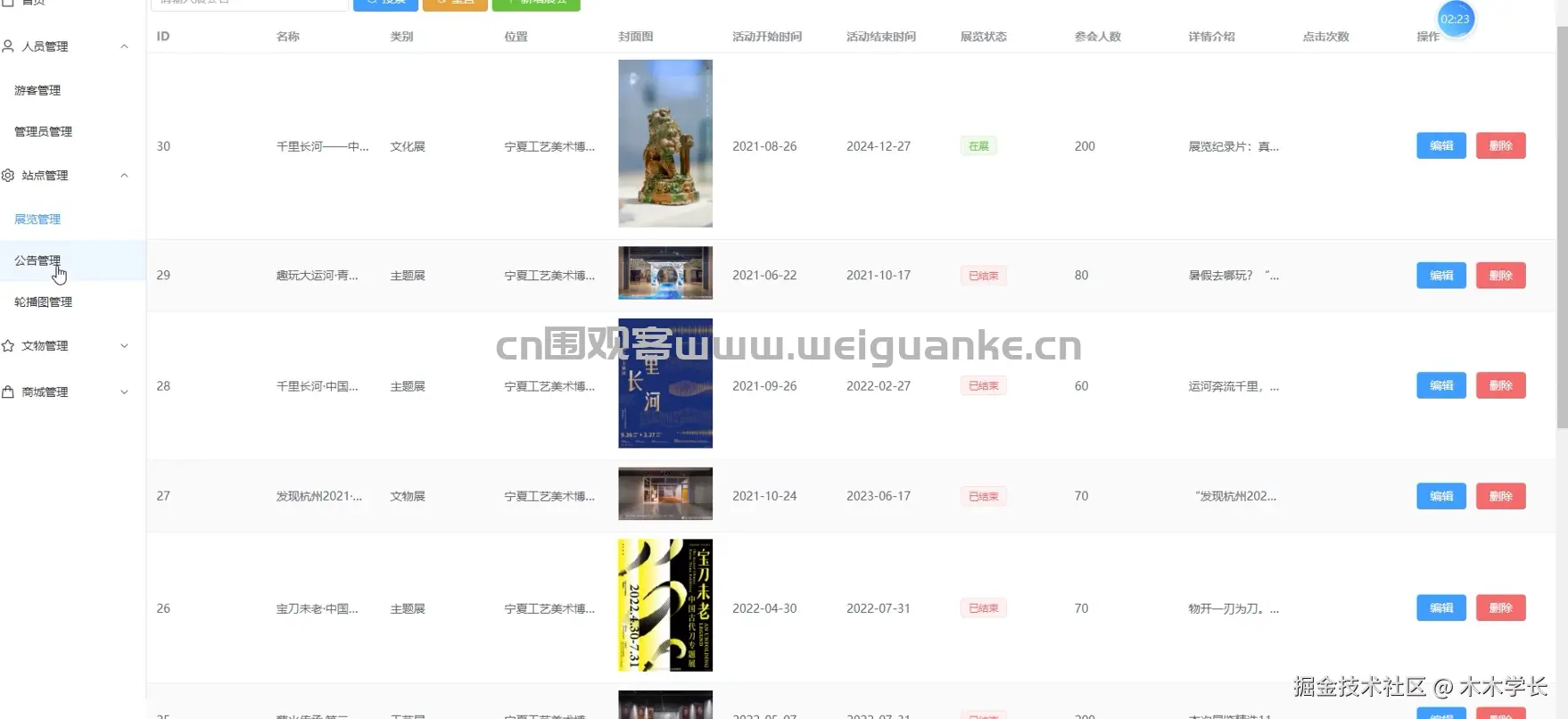Delete exhibition with ID 28

[1500, 385]
